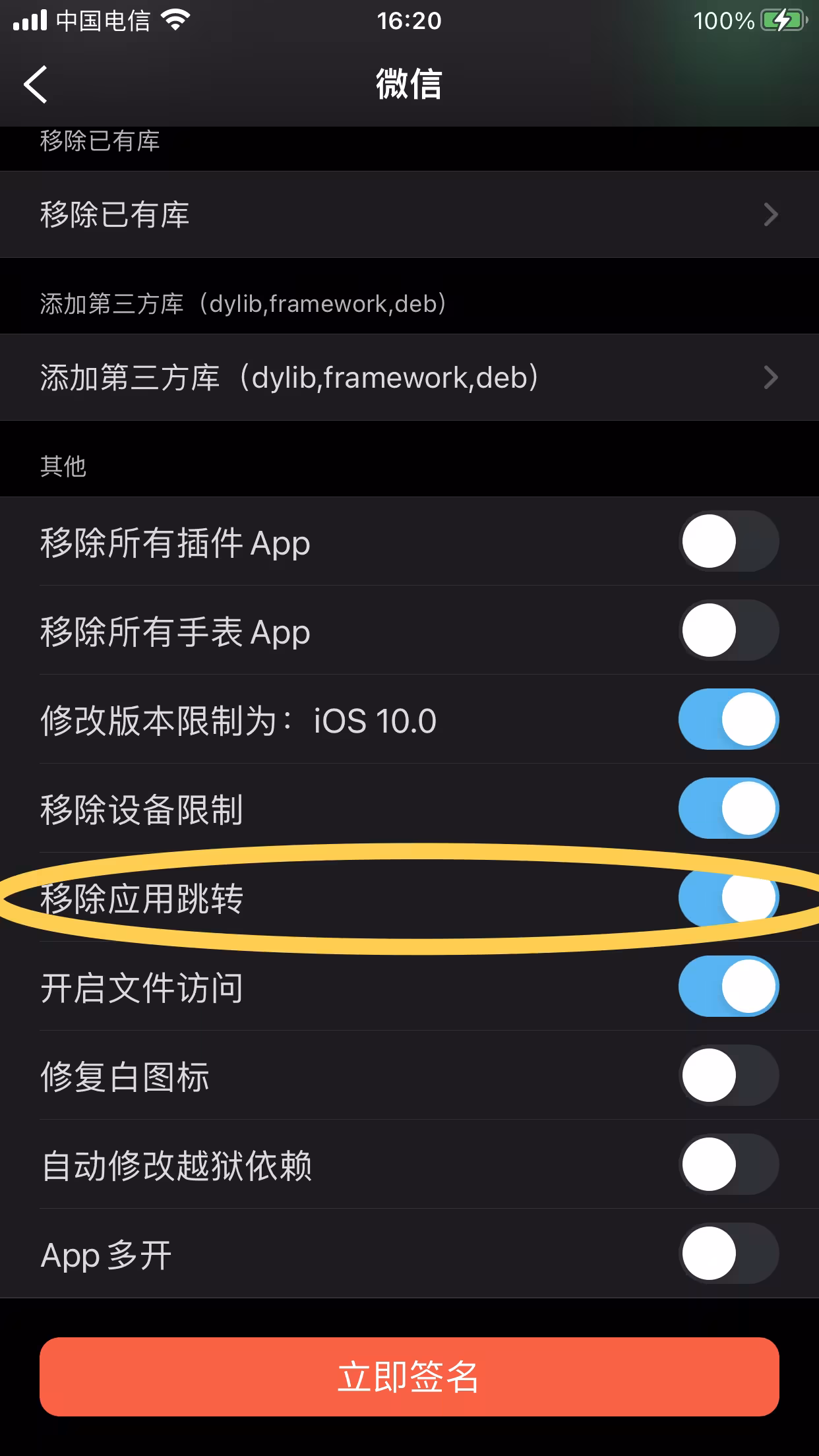Open 添加第三方库 (dylib,framework,deb) row

coord(409,377)
